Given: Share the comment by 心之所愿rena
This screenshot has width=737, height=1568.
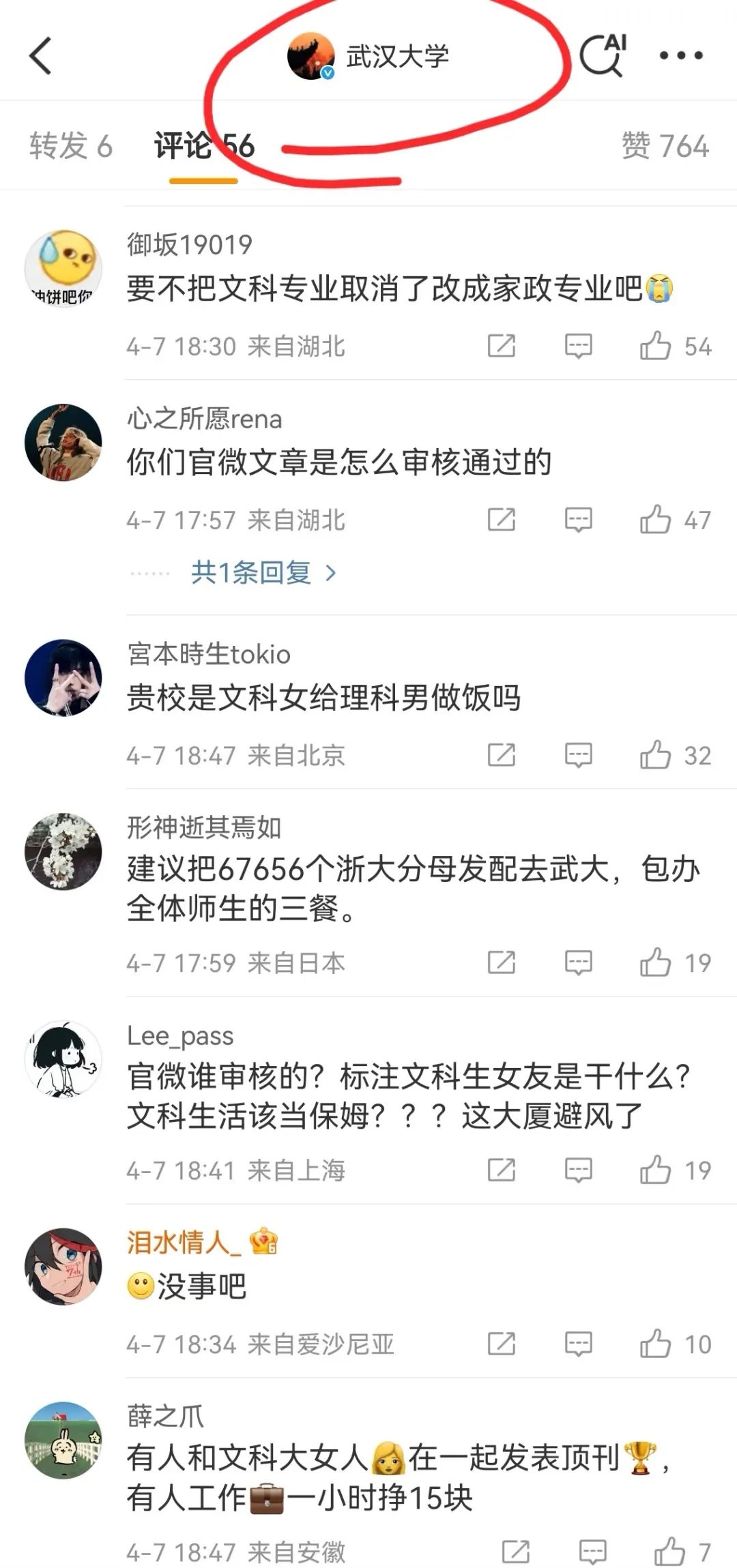Looking at the screenshot, I should 502,520.
